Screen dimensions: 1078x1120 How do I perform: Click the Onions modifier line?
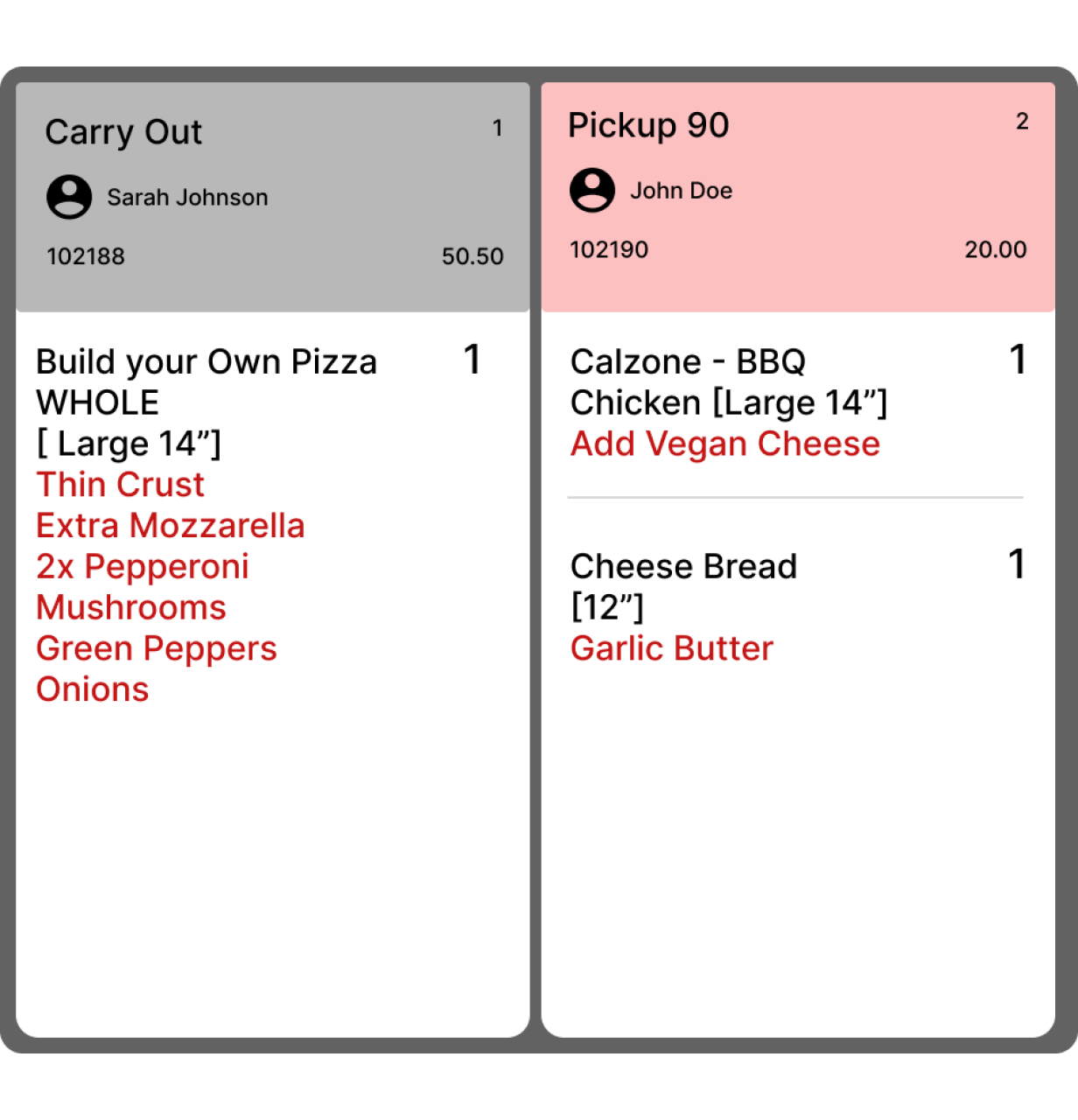point(92,689)
